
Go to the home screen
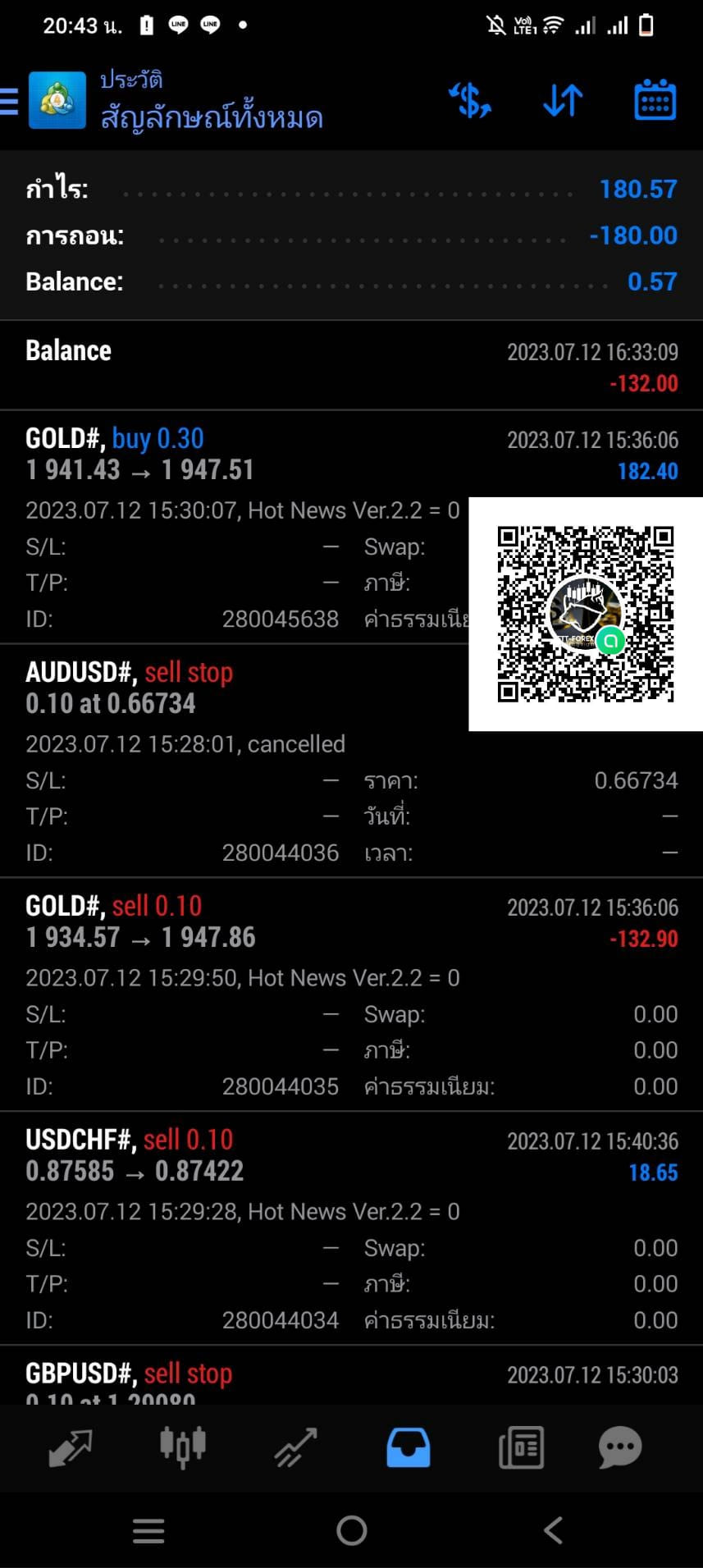[x=352, y=1530]
